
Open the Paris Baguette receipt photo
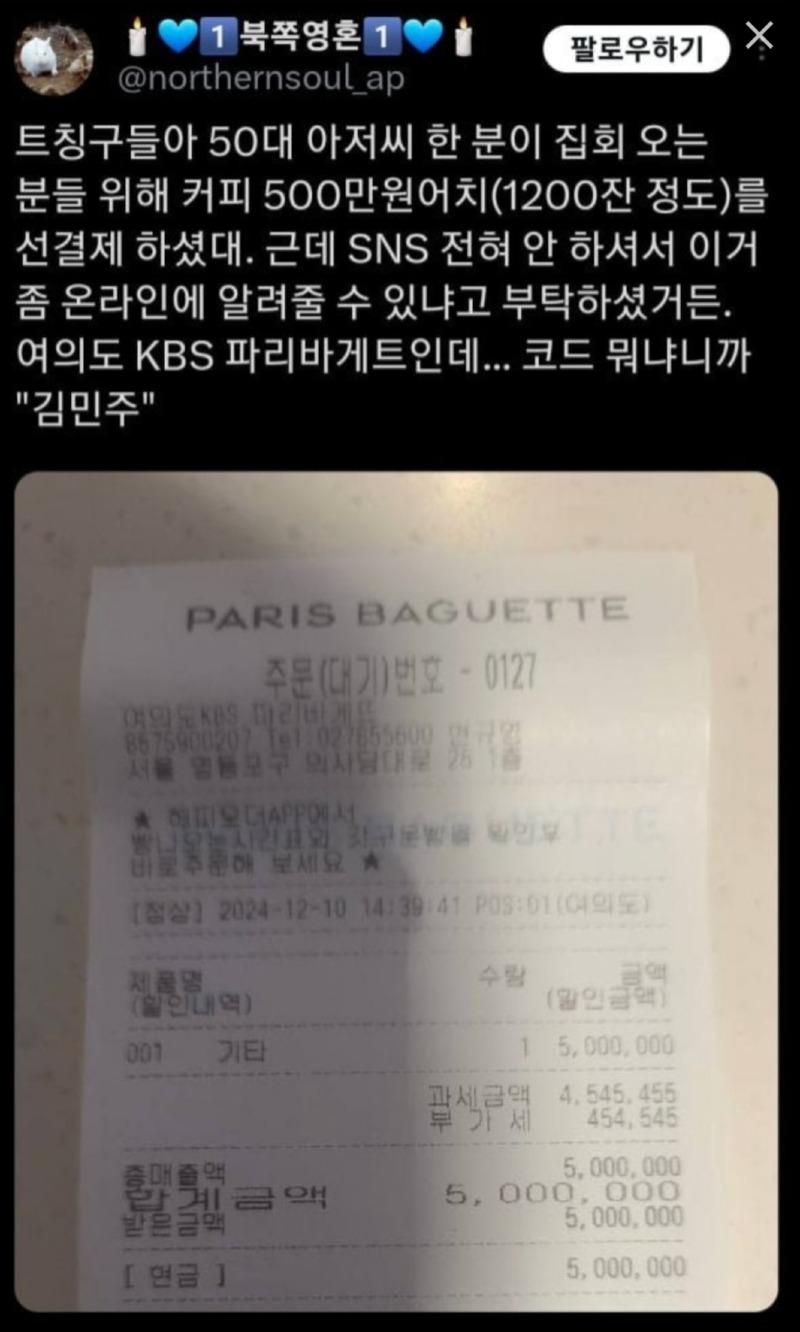(x=396, y=890)
